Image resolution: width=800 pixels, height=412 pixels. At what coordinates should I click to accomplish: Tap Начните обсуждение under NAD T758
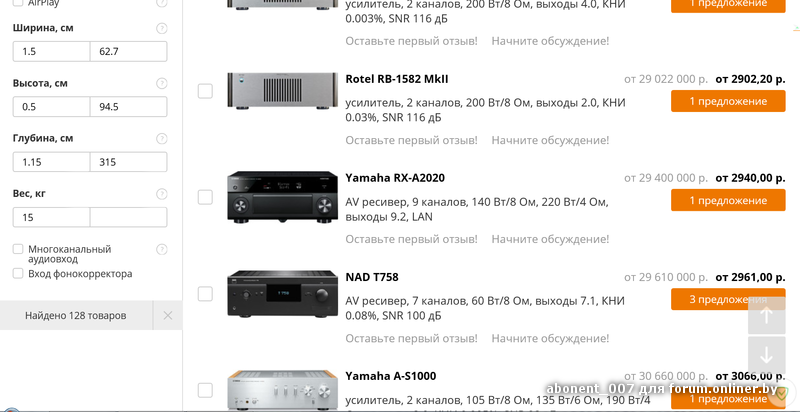click(x=550, y=339)
